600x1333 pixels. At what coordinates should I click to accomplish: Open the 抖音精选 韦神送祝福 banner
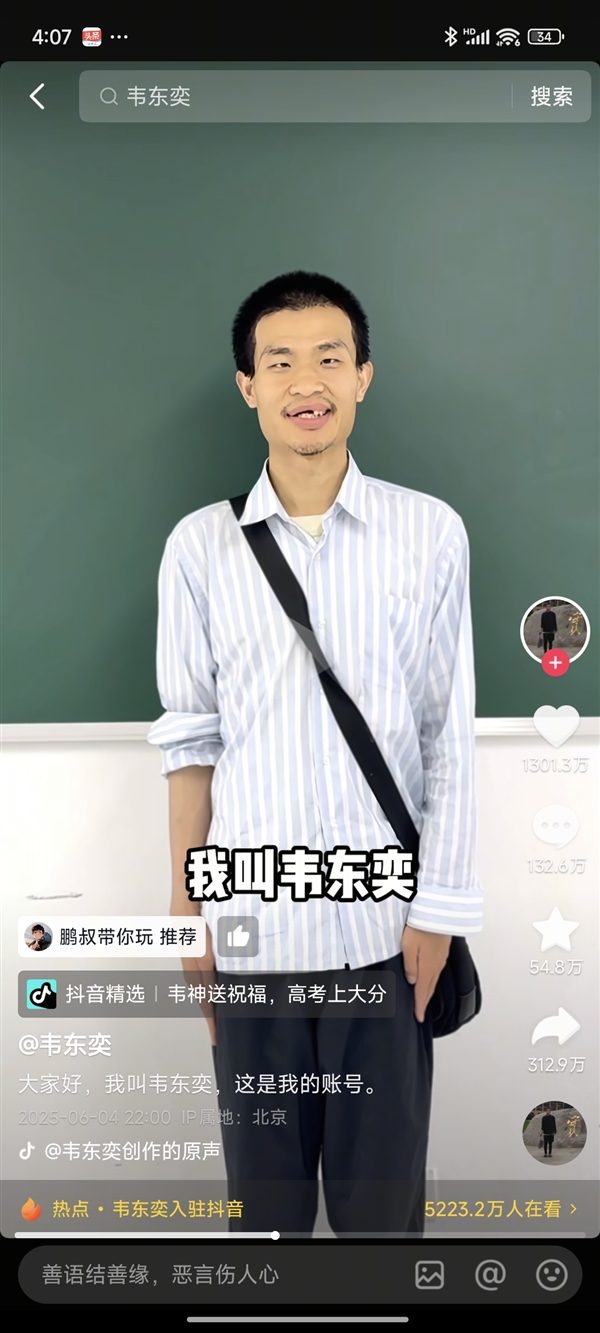click(206, 994)
